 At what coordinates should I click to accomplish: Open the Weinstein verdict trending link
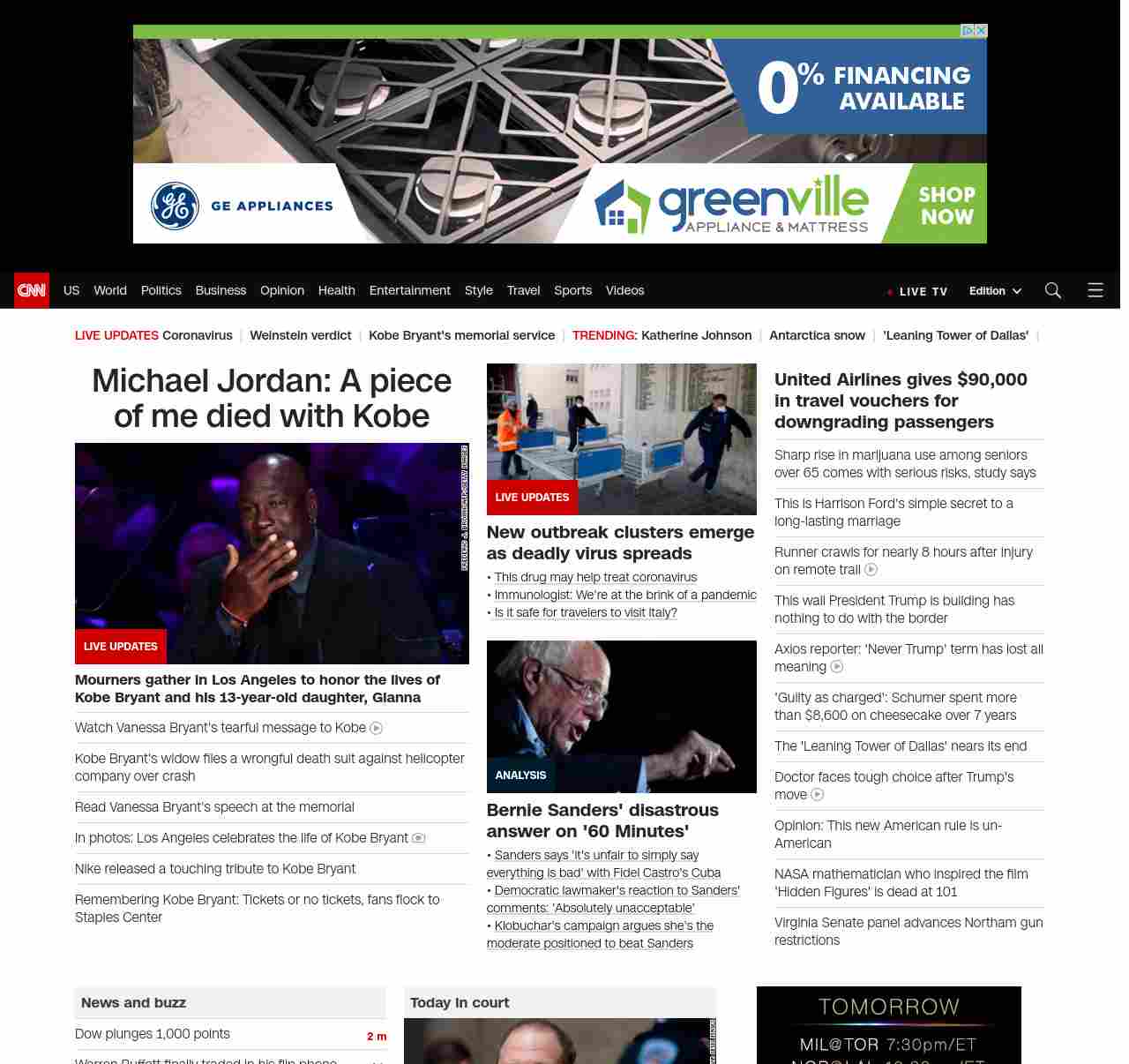[x=300, y=335]
